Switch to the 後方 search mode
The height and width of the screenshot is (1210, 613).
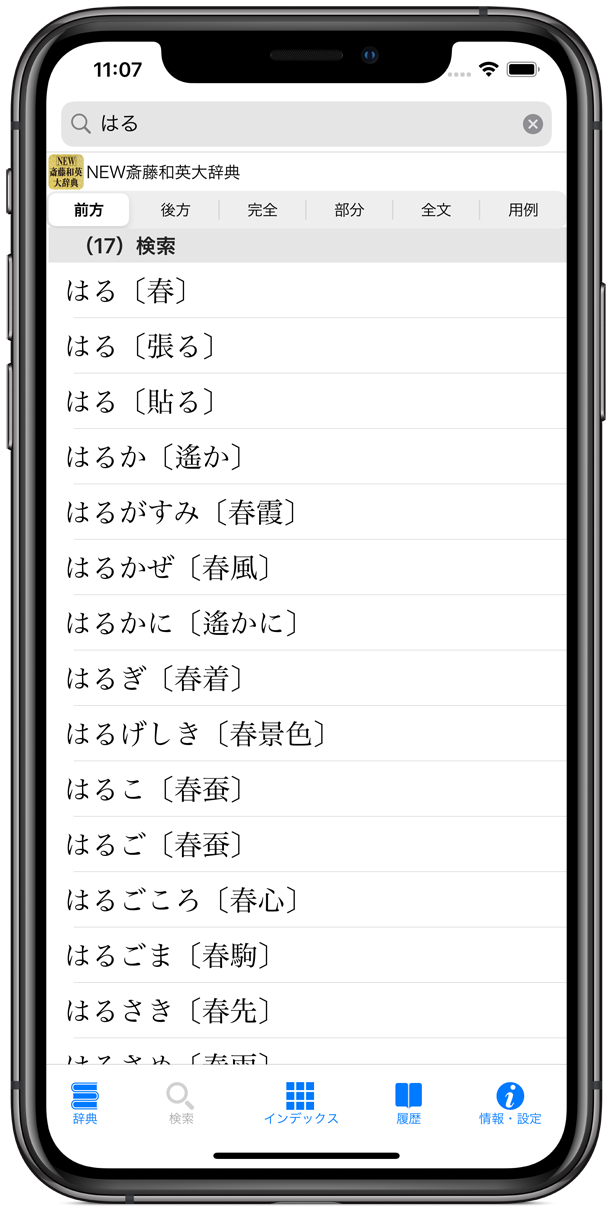(x=175, y=210)
